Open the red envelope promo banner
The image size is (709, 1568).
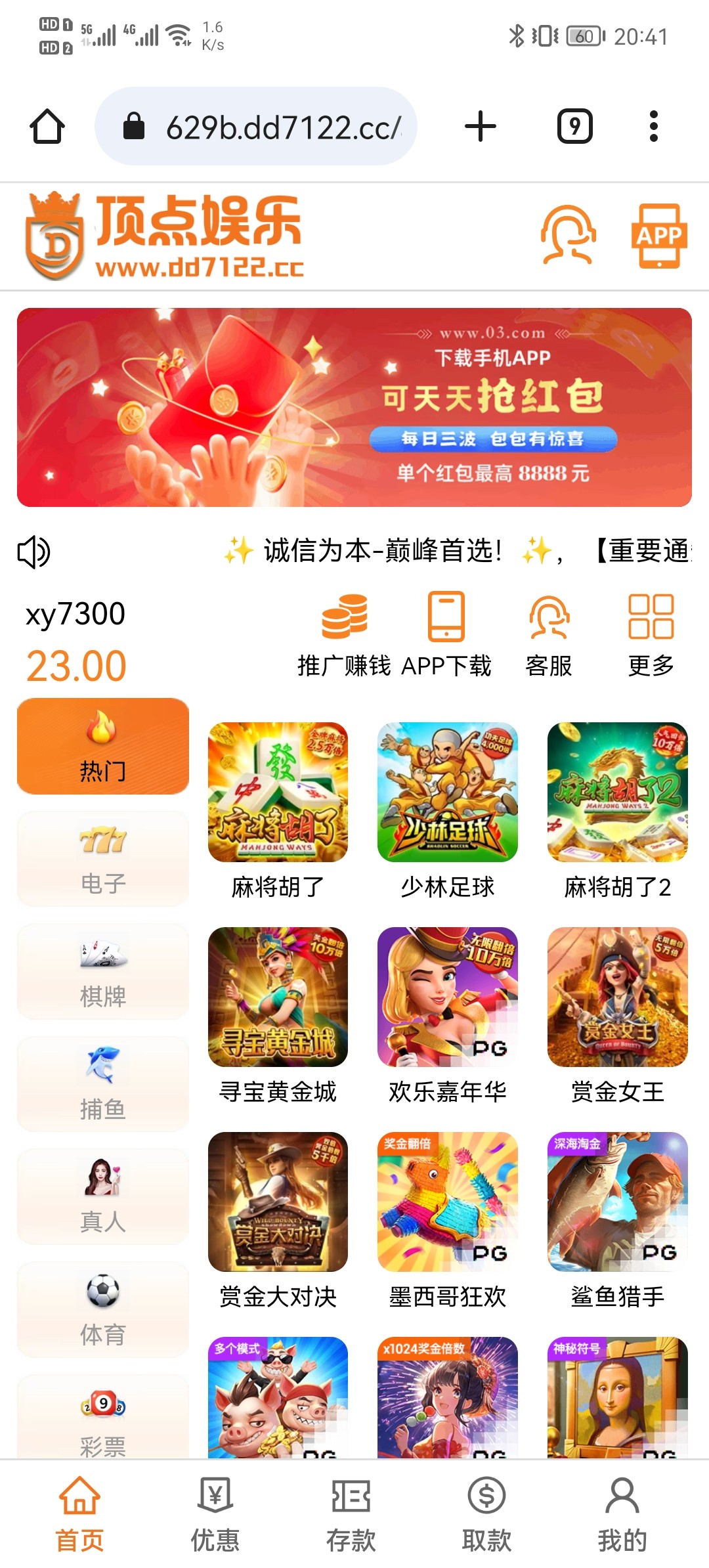click(x=354, y=407)
